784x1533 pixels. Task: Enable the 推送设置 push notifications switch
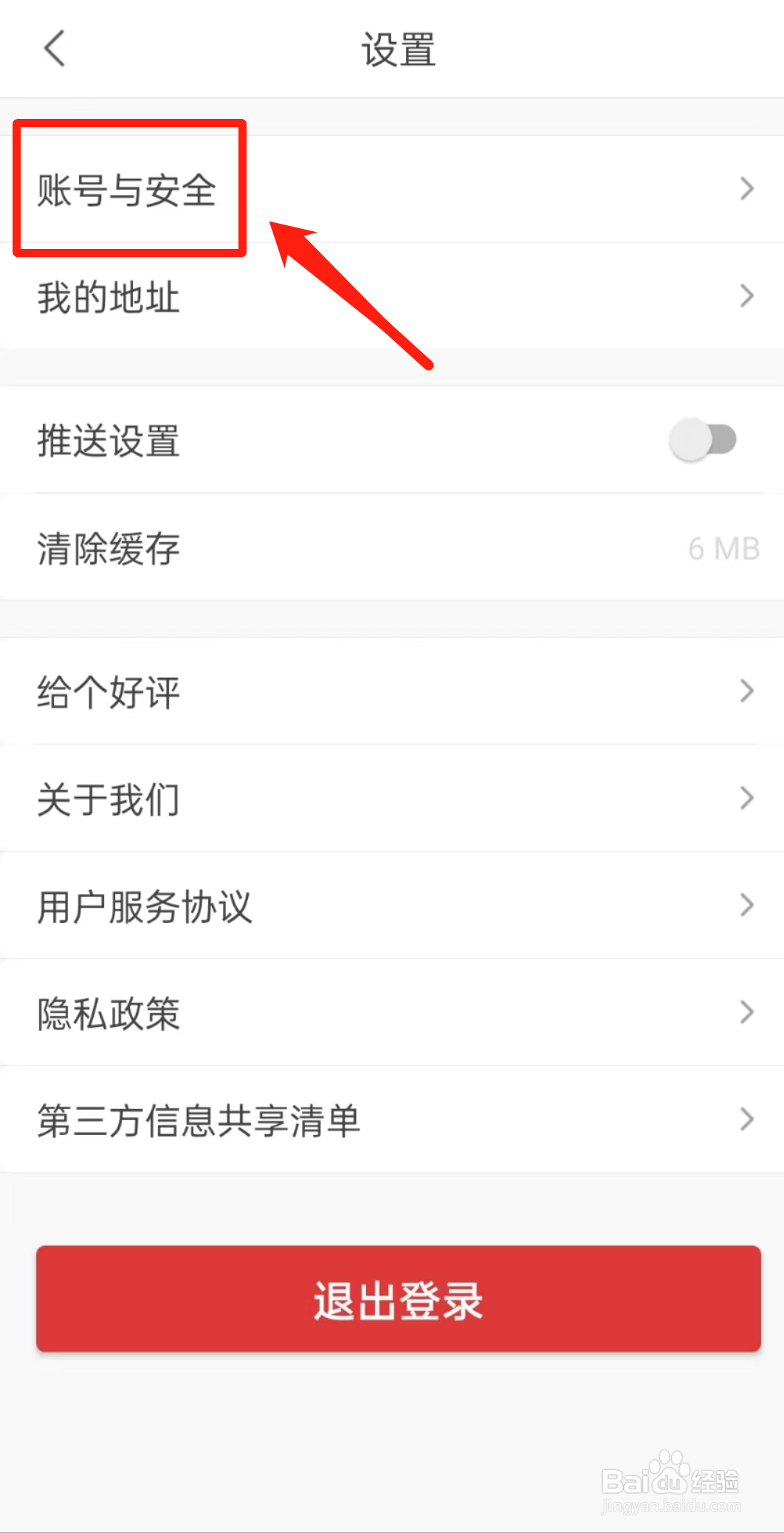(x=704, y=439)
